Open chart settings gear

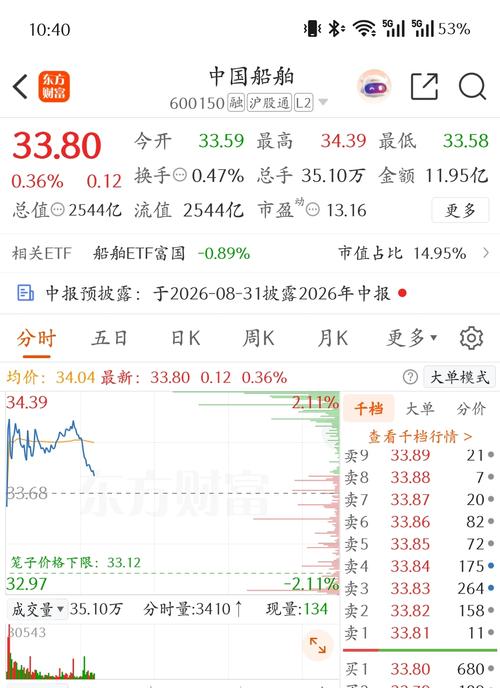[471, 338]
